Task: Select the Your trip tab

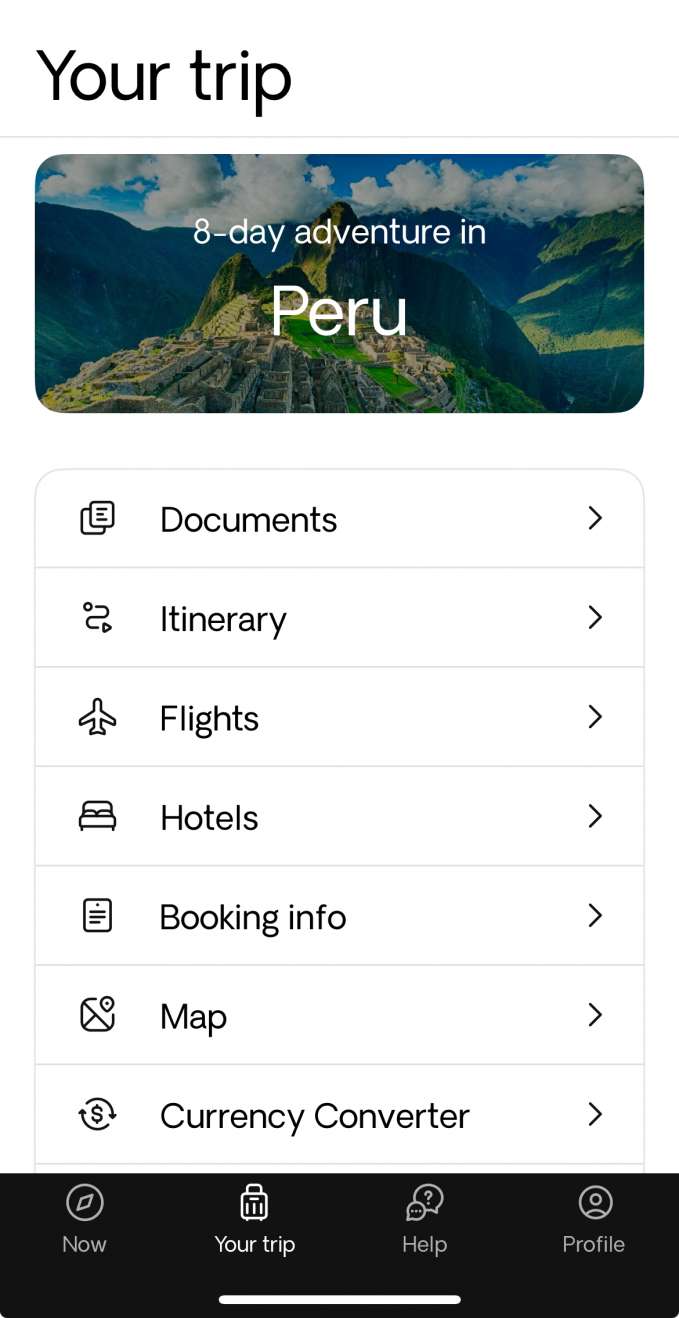Action: [x=254, y=1220]
